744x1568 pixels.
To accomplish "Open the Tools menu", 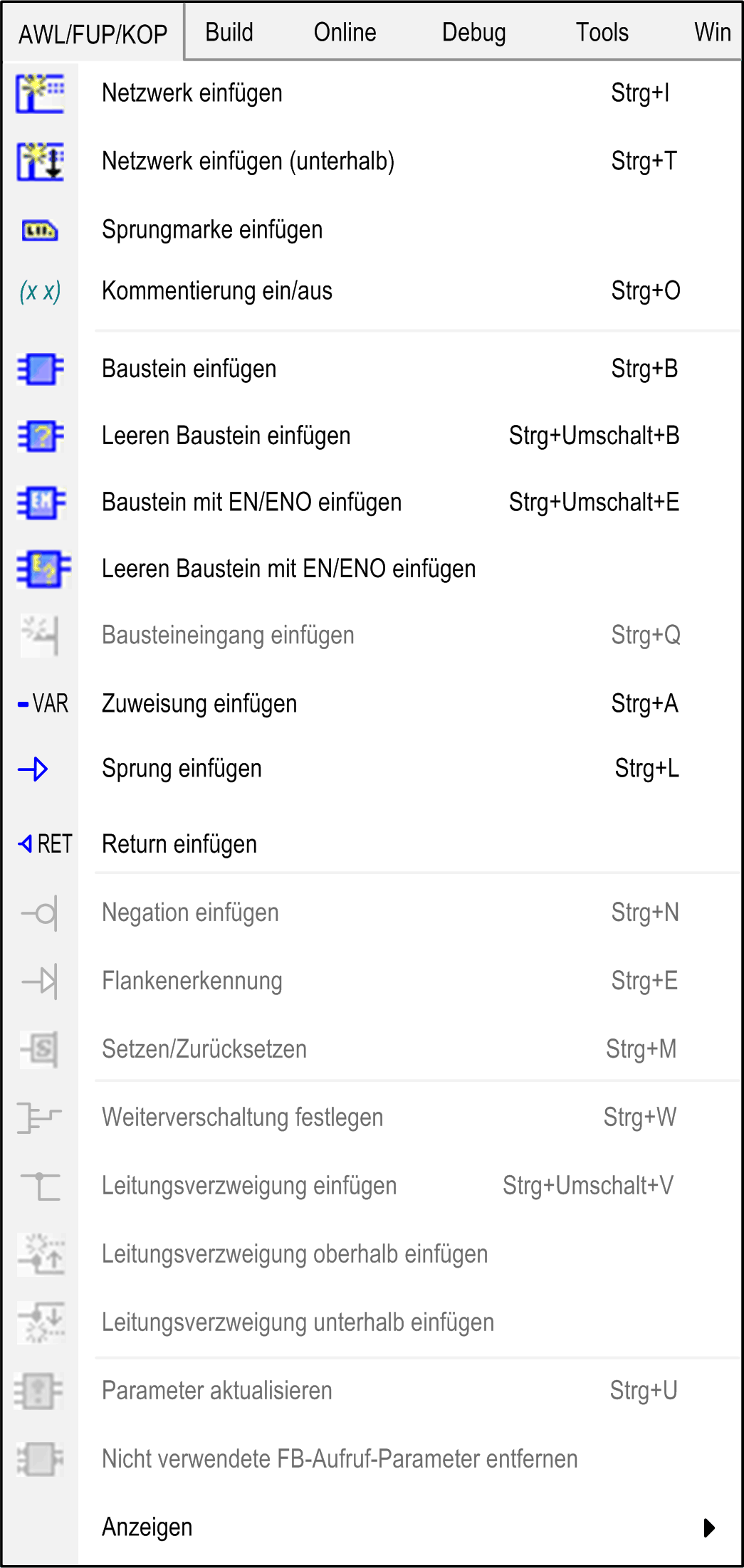I will click(602, 33).
